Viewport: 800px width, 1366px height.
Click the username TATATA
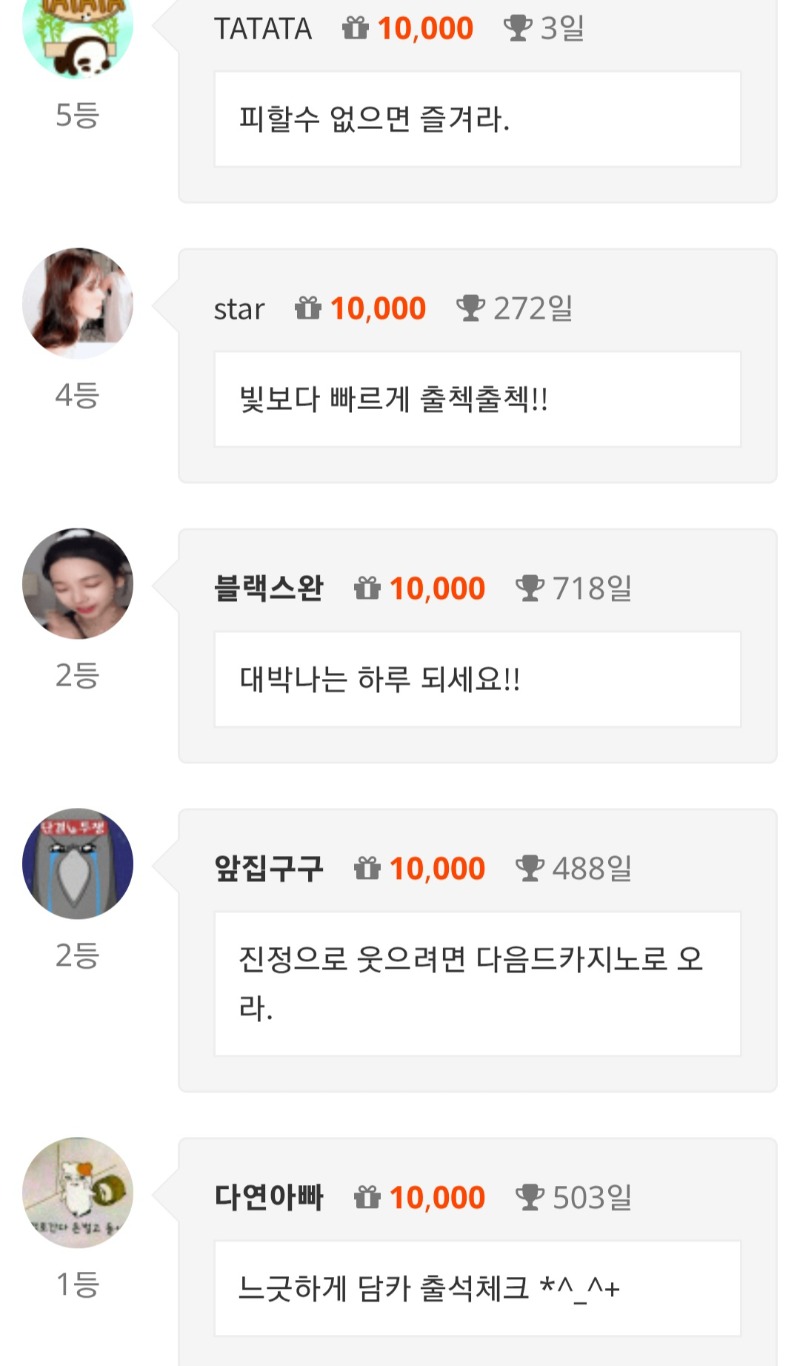(x=263, y=28)
